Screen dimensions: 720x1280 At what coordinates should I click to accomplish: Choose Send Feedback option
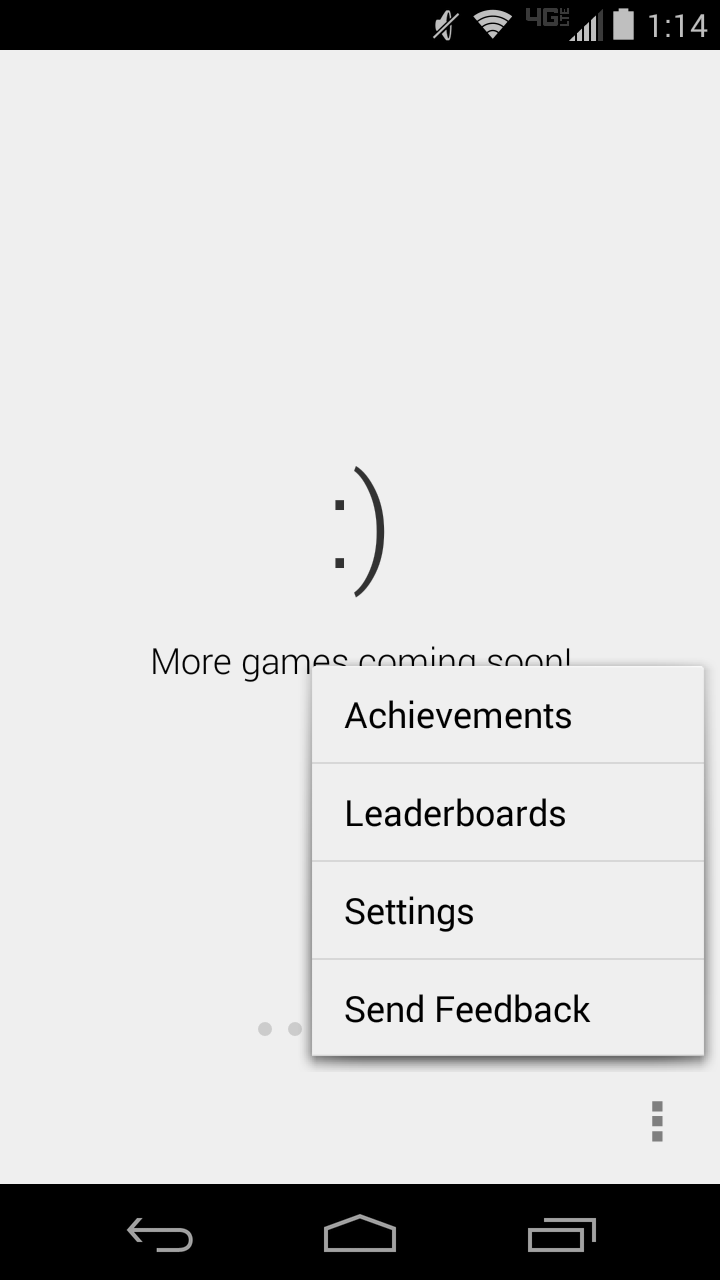click(507, 1009)
